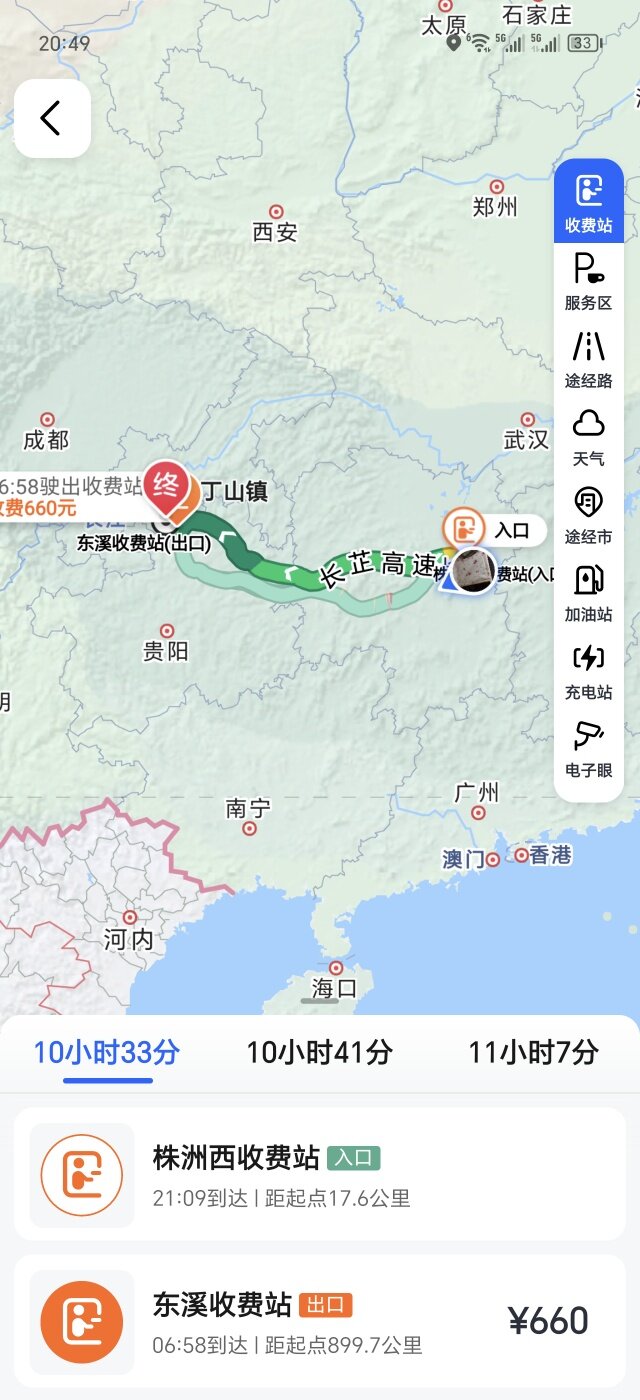
Task: Show 电子眼 traffic cameras on route
Action: [x=588, y=749]
